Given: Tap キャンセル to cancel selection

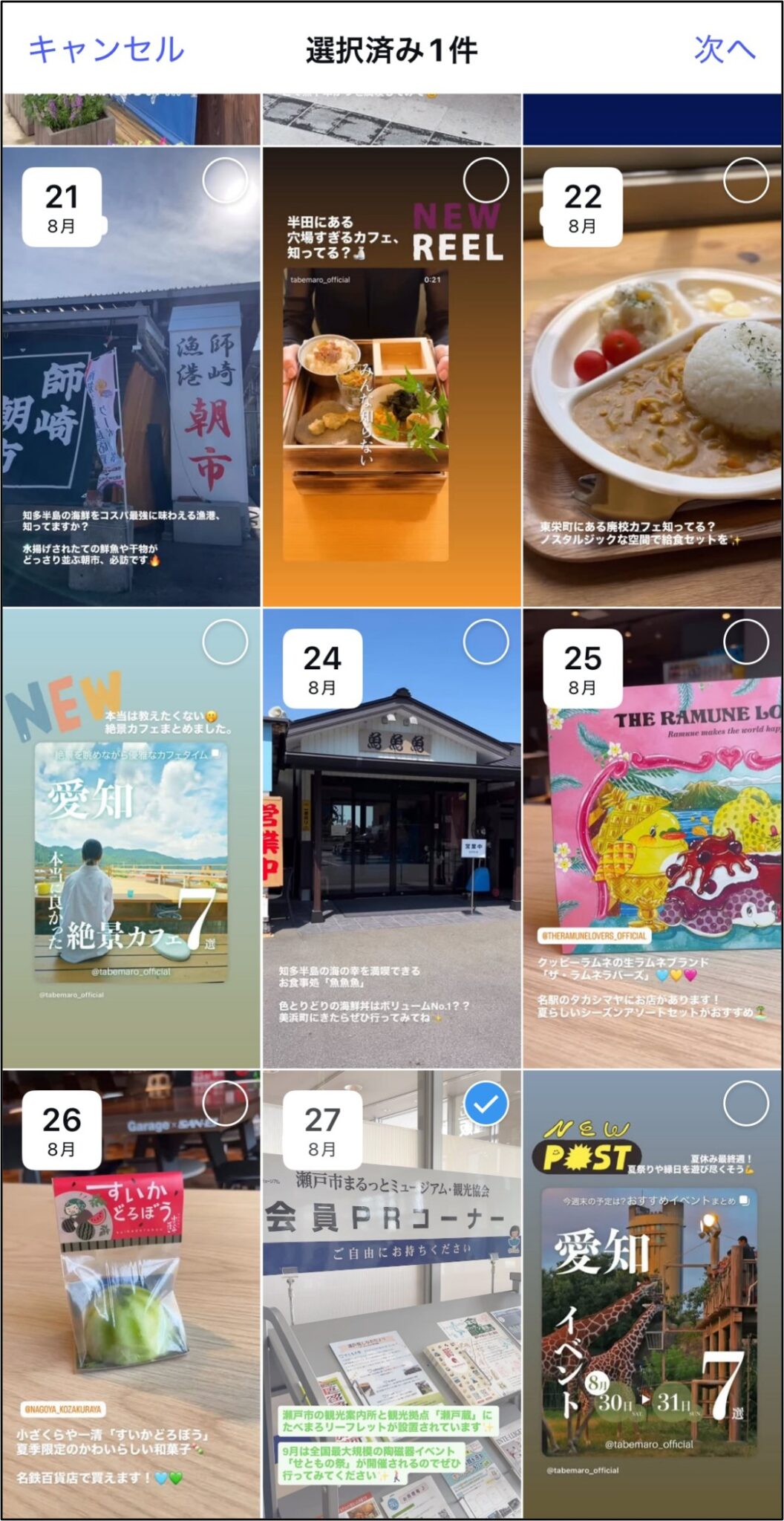Looking at the screenshot, I should 106,50.
